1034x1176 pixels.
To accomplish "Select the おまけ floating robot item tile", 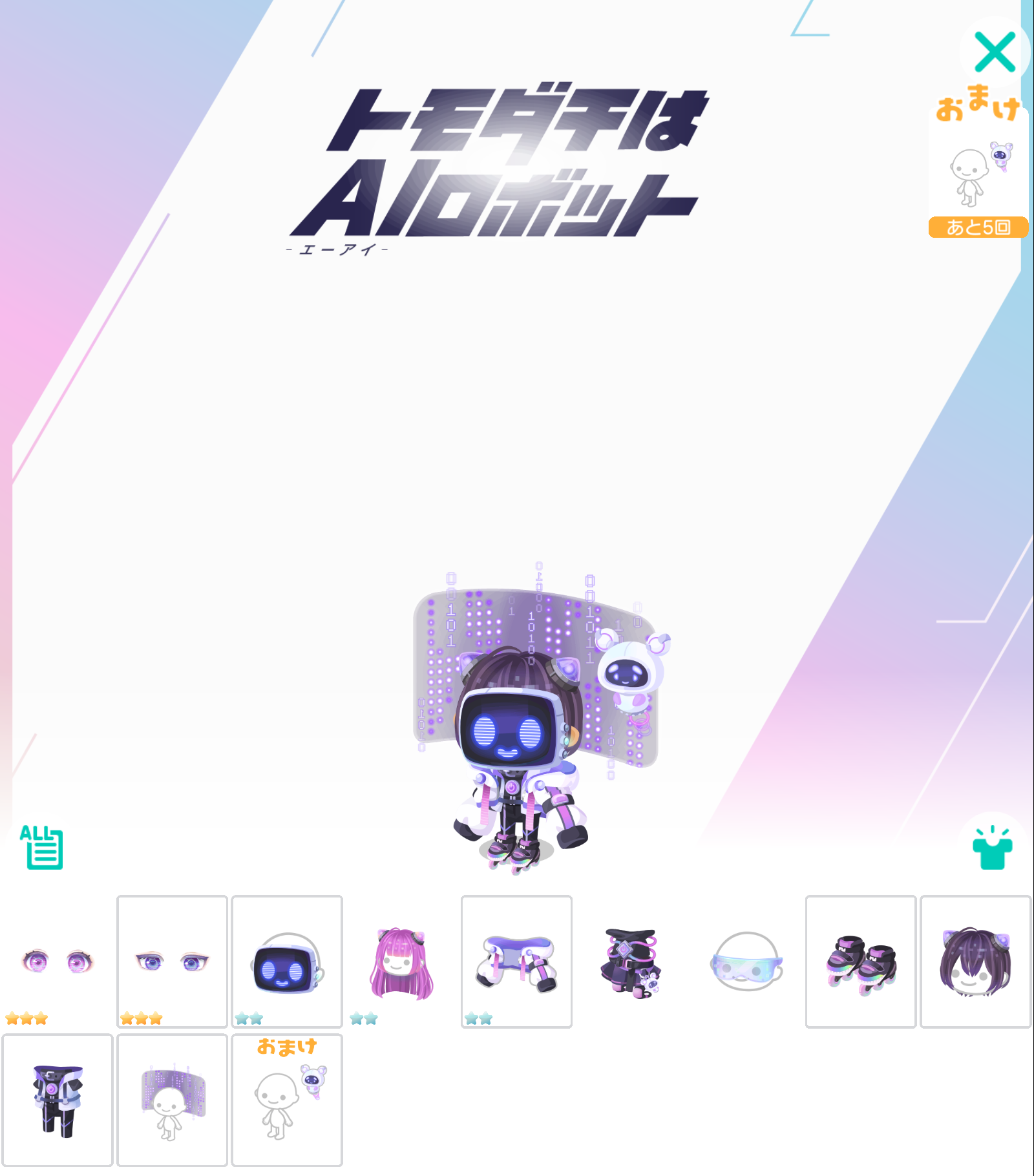I will point(287,1100).
